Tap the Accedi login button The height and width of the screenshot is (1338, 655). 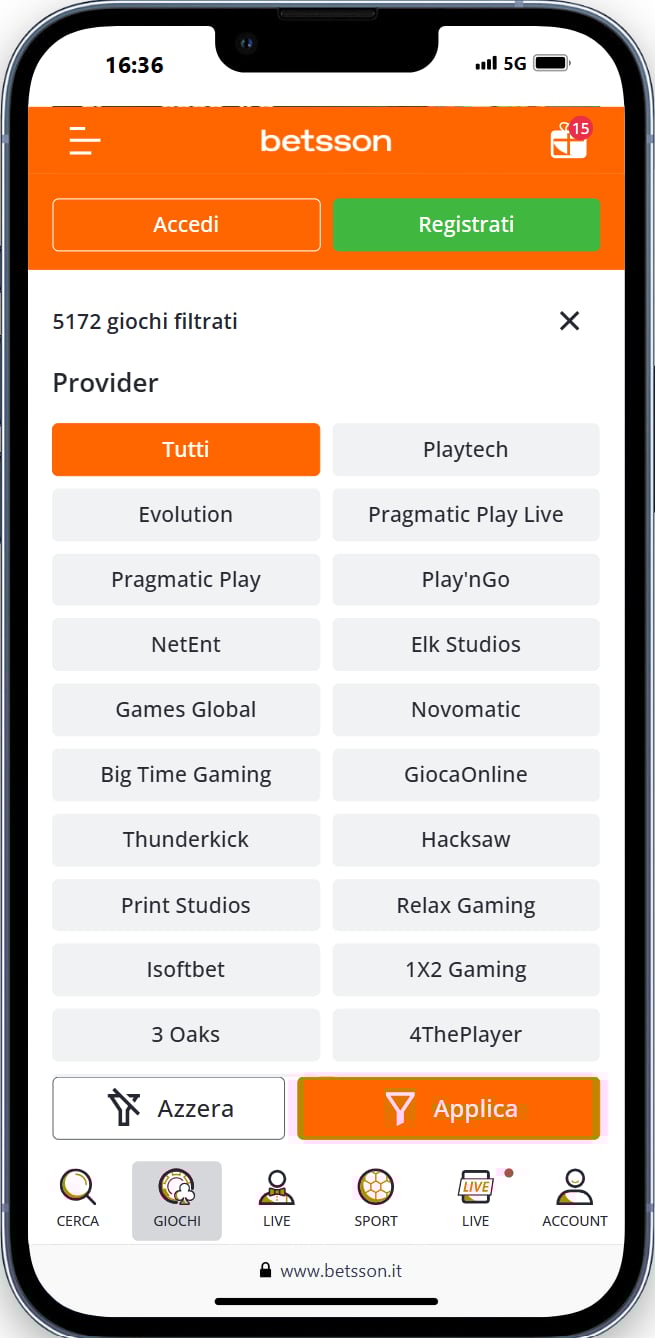tap(186, 225)
